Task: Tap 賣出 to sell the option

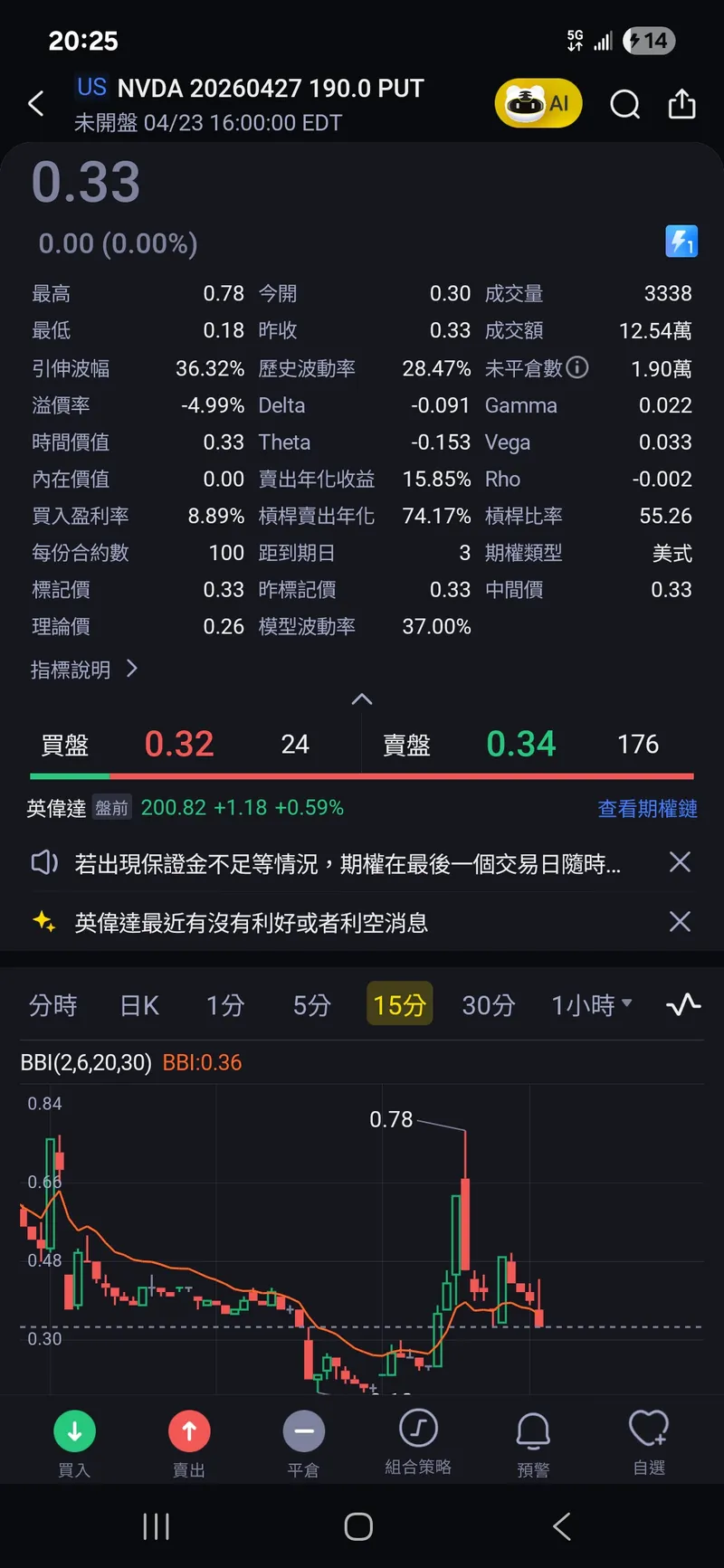Action: pos(189,1442)
